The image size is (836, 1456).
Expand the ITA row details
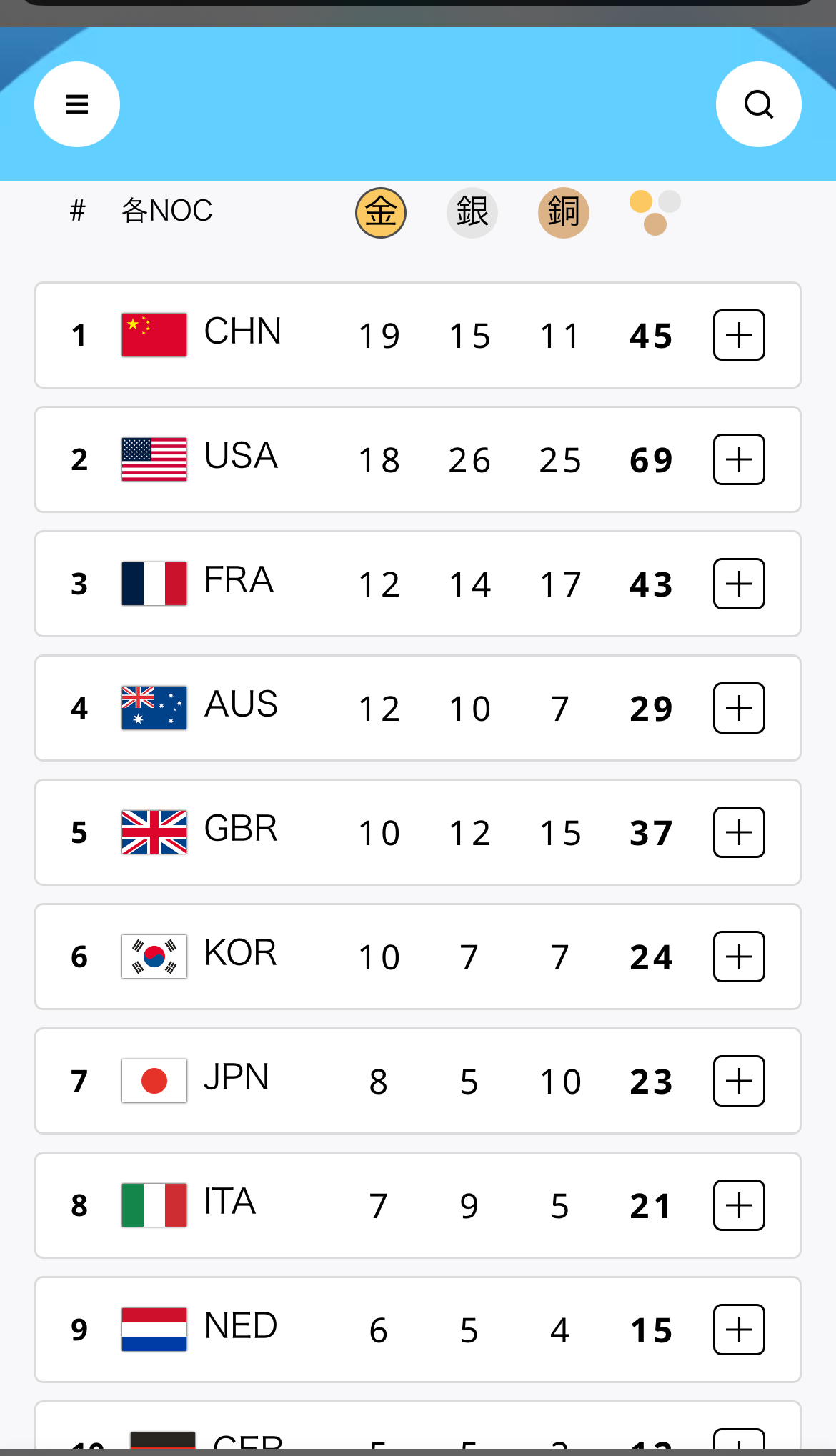point(739,1205)
